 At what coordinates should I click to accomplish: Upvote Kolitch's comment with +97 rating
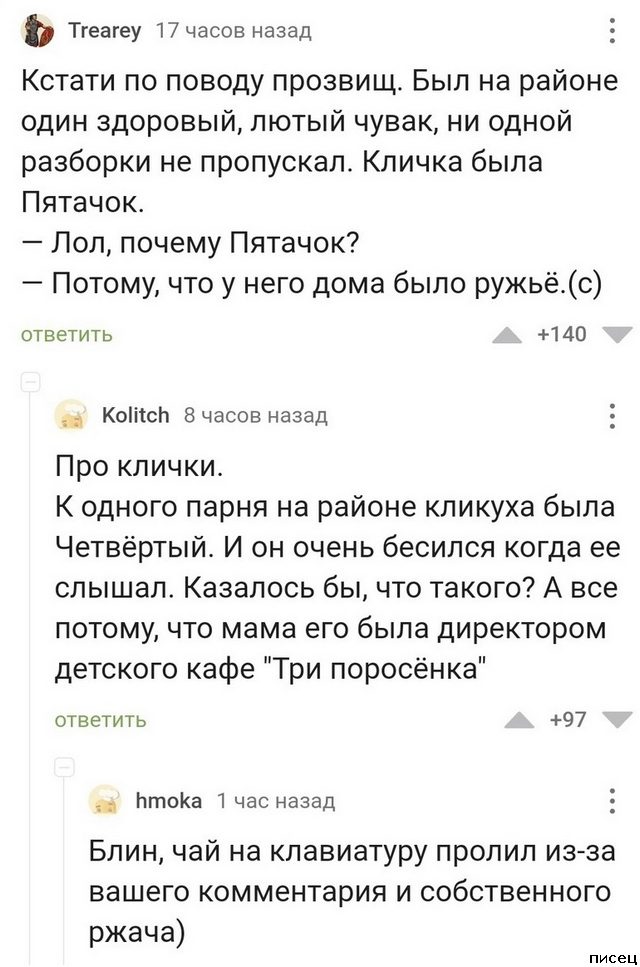click(518, 719)
